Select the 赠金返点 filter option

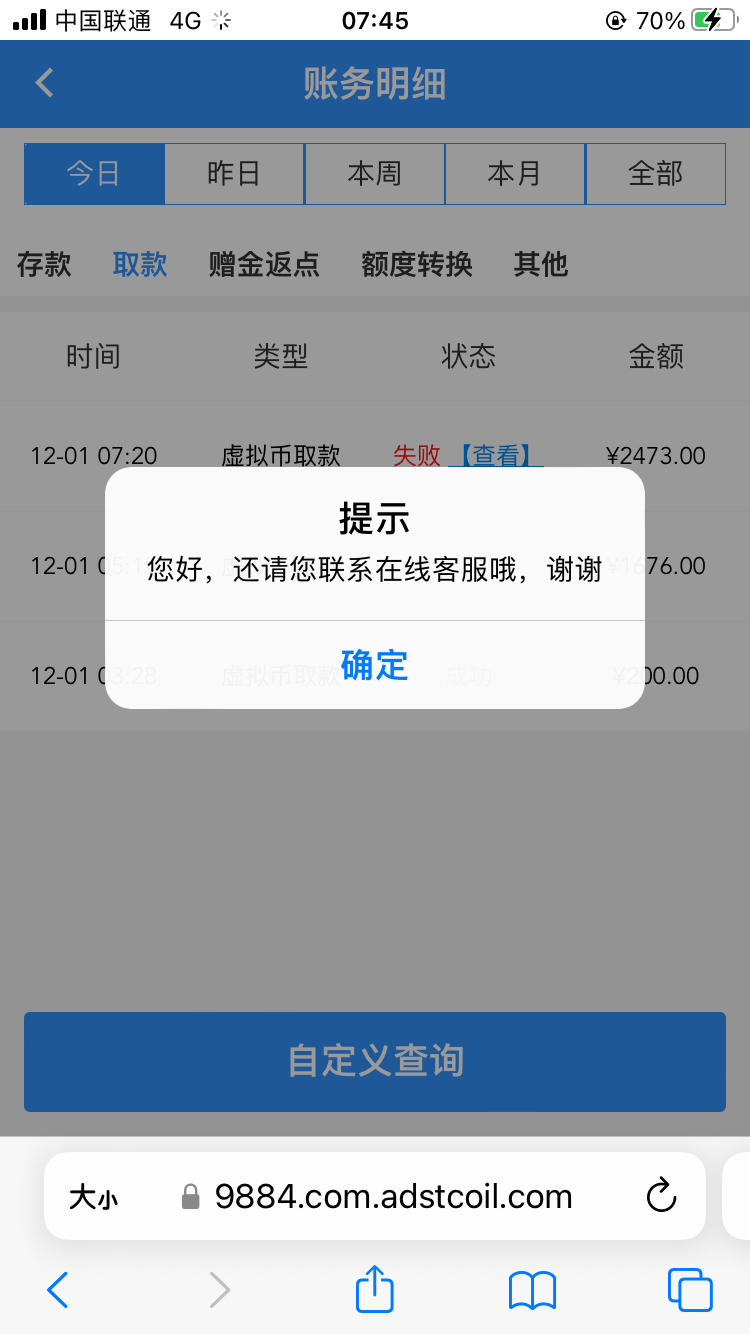[x=263, y=264]
